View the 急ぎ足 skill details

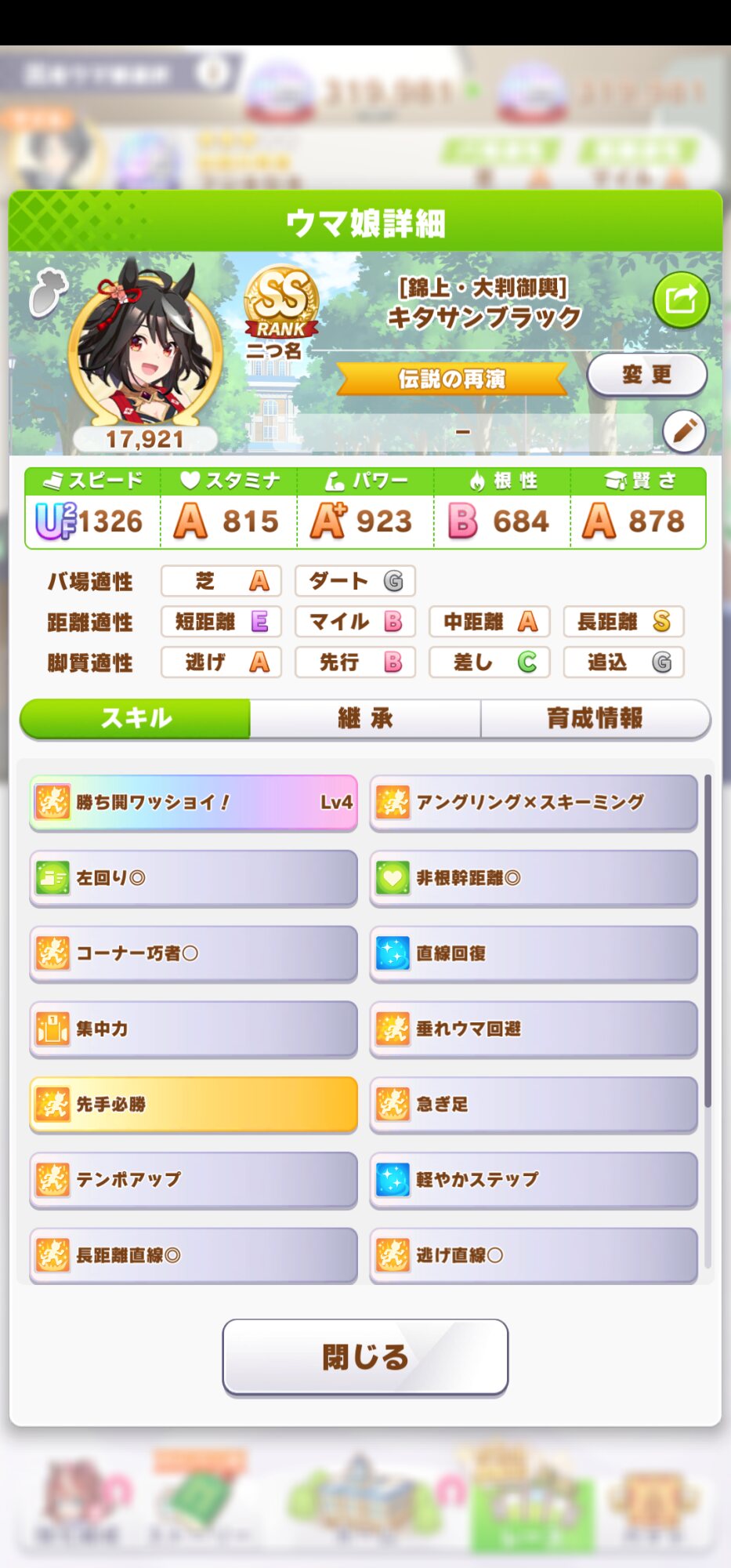(534, 1104)
